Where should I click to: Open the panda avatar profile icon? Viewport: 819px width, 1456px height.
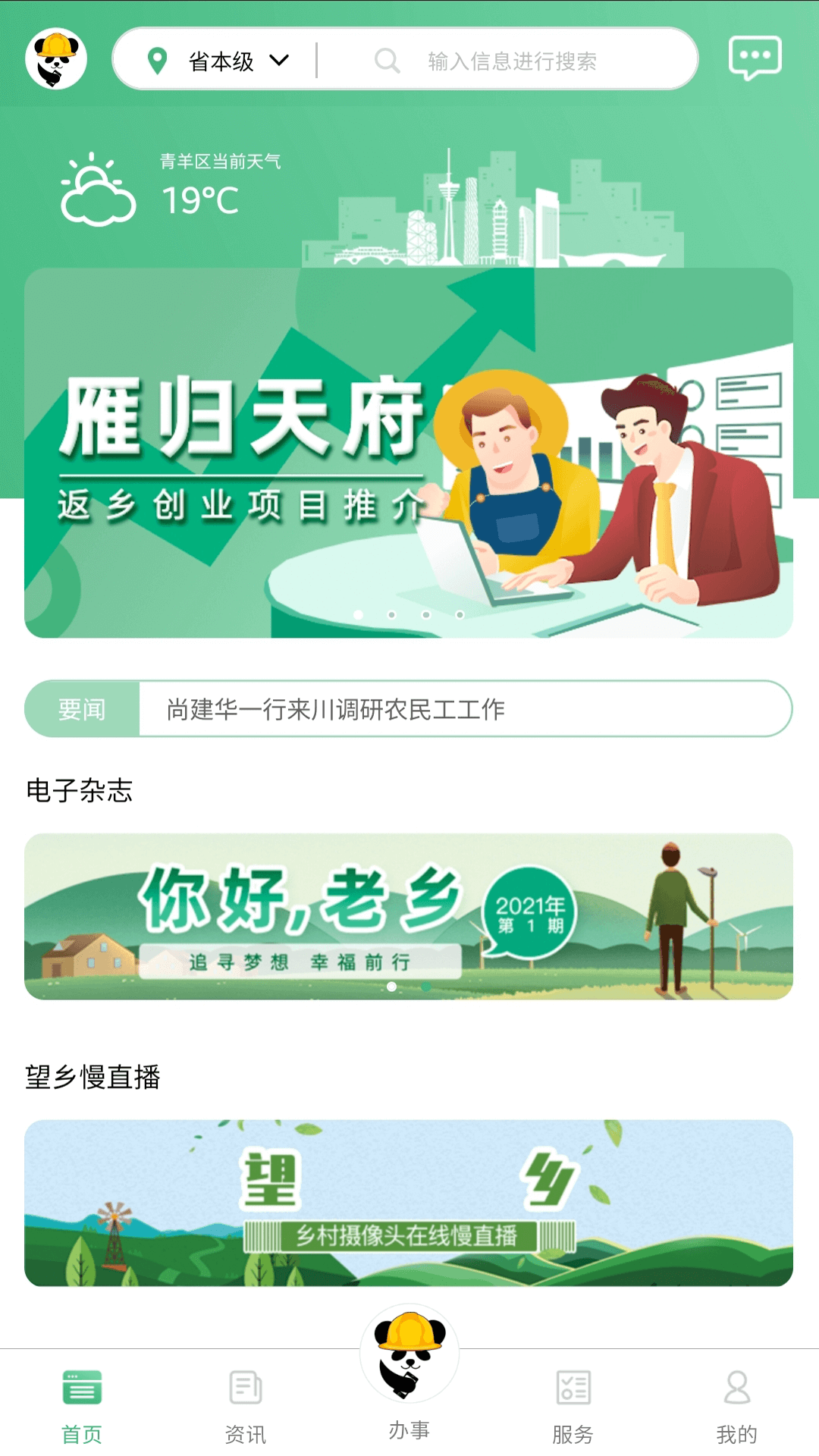(56, 59)
